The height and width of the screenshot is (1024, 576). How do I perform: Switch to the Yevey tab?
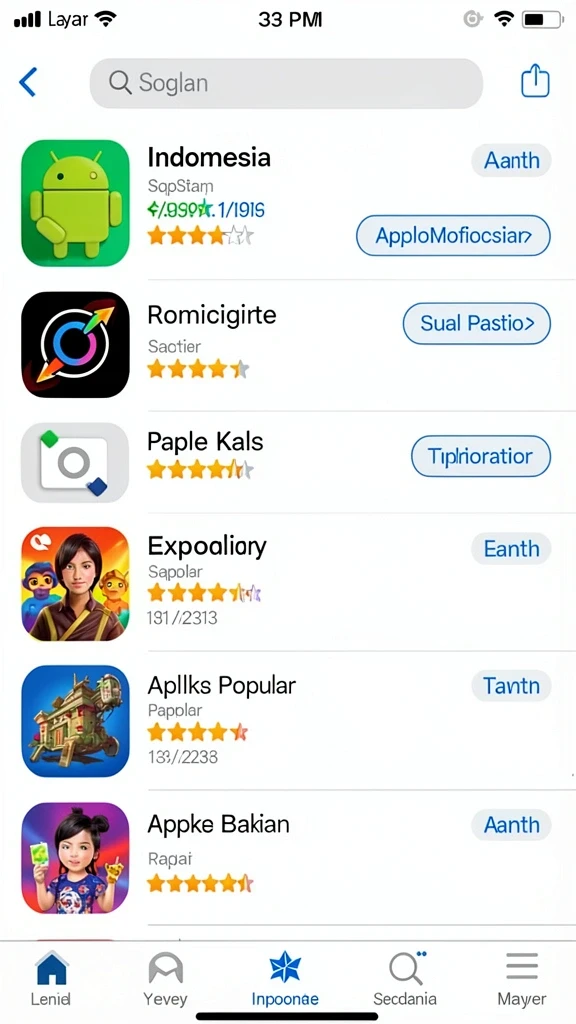pos(165,978)
